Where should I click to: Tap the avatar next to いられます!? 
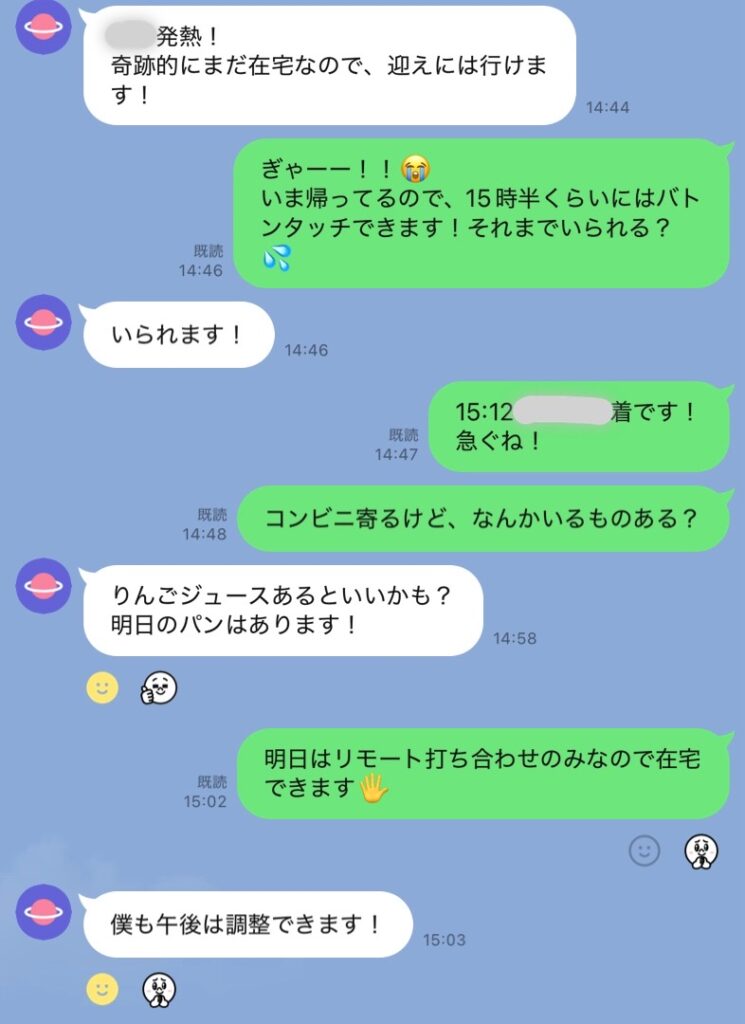pyautogui.click(x=44, y=321)
